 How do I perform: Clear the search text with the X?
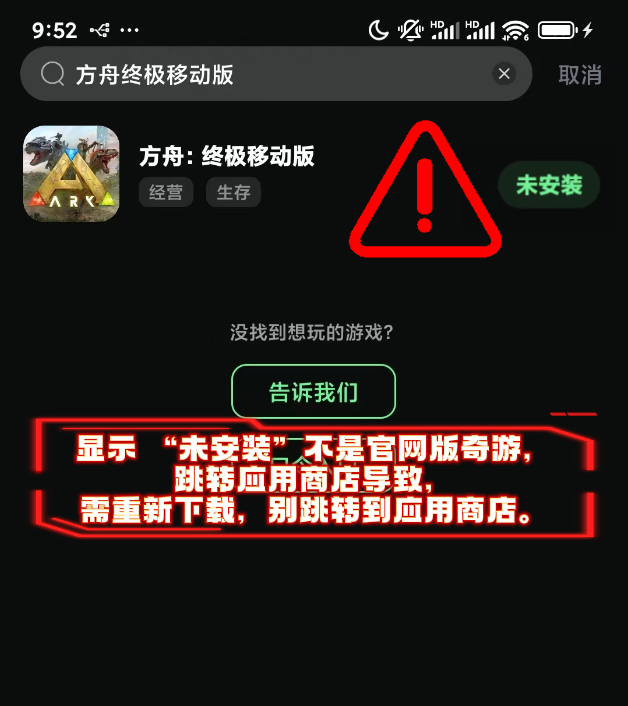click(504, 73)
